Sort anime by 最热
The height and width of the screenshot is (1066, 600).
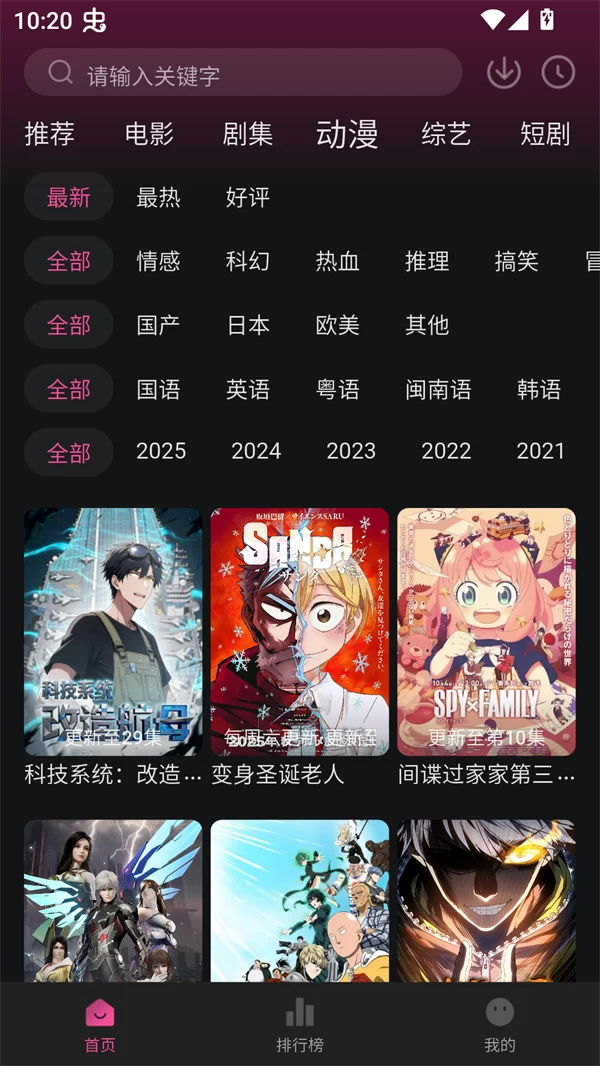(x=159, y=197)
